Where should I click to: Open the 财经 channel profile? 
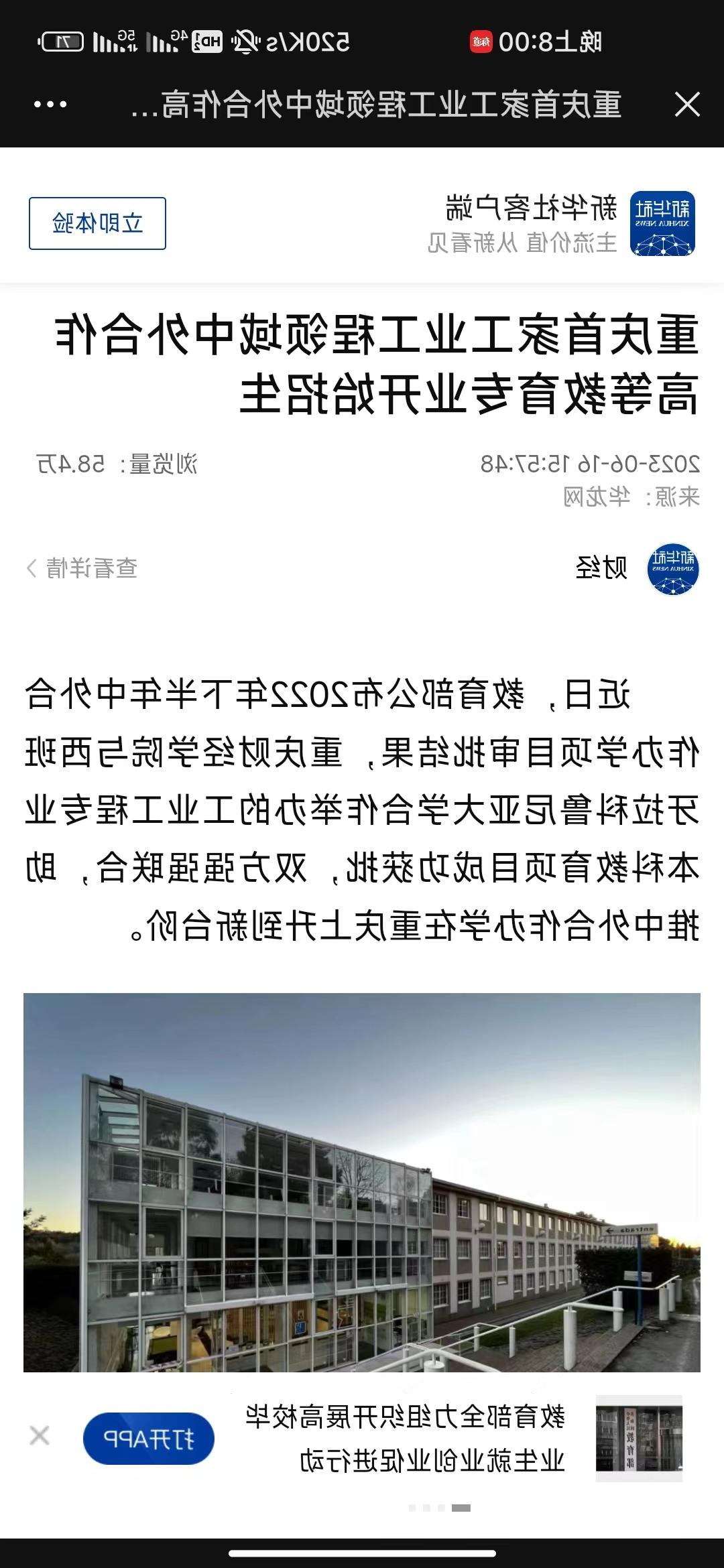(x=637, y=568)
